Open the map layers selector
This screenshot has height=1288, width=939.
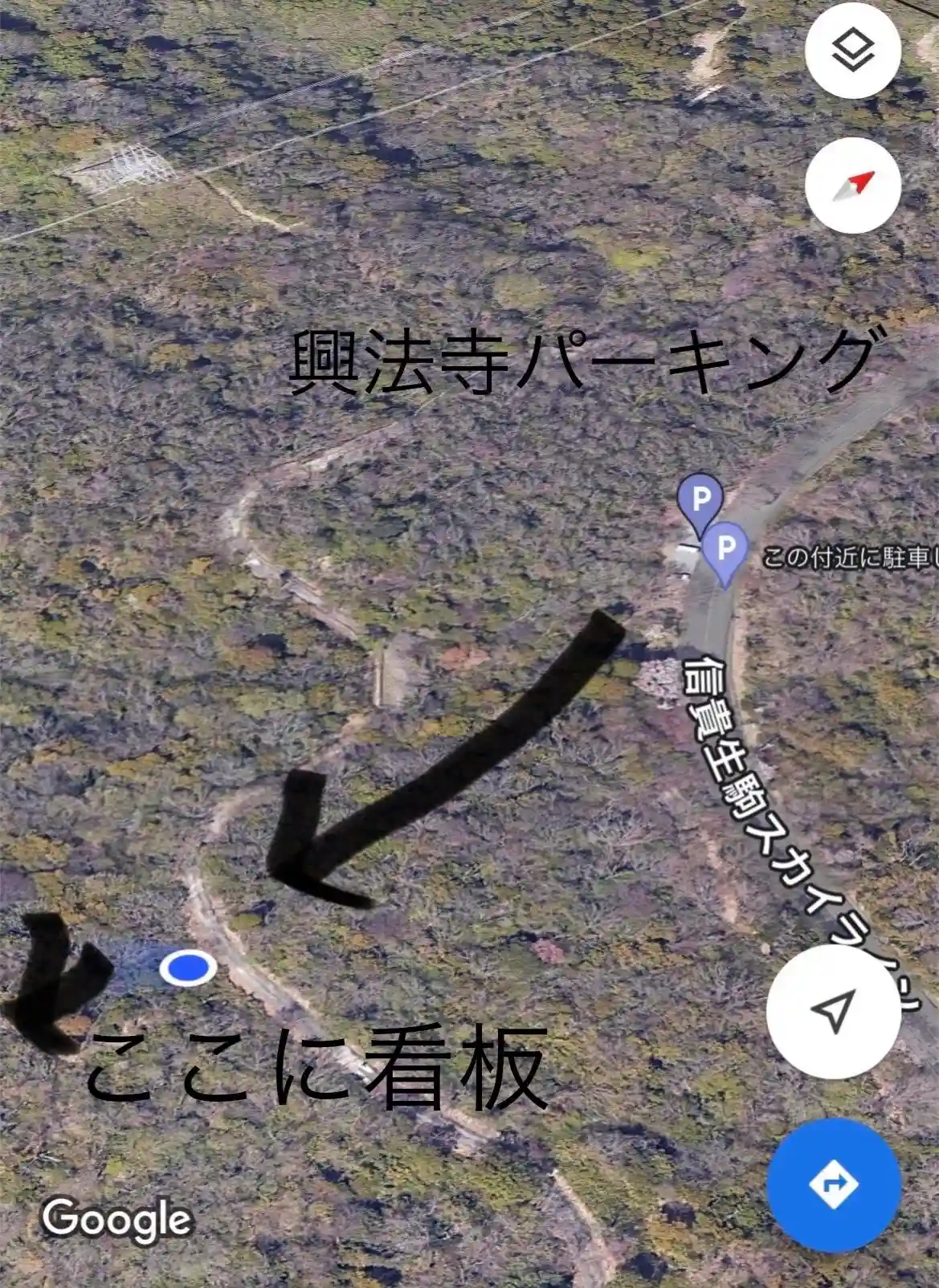tap(852, 51)
